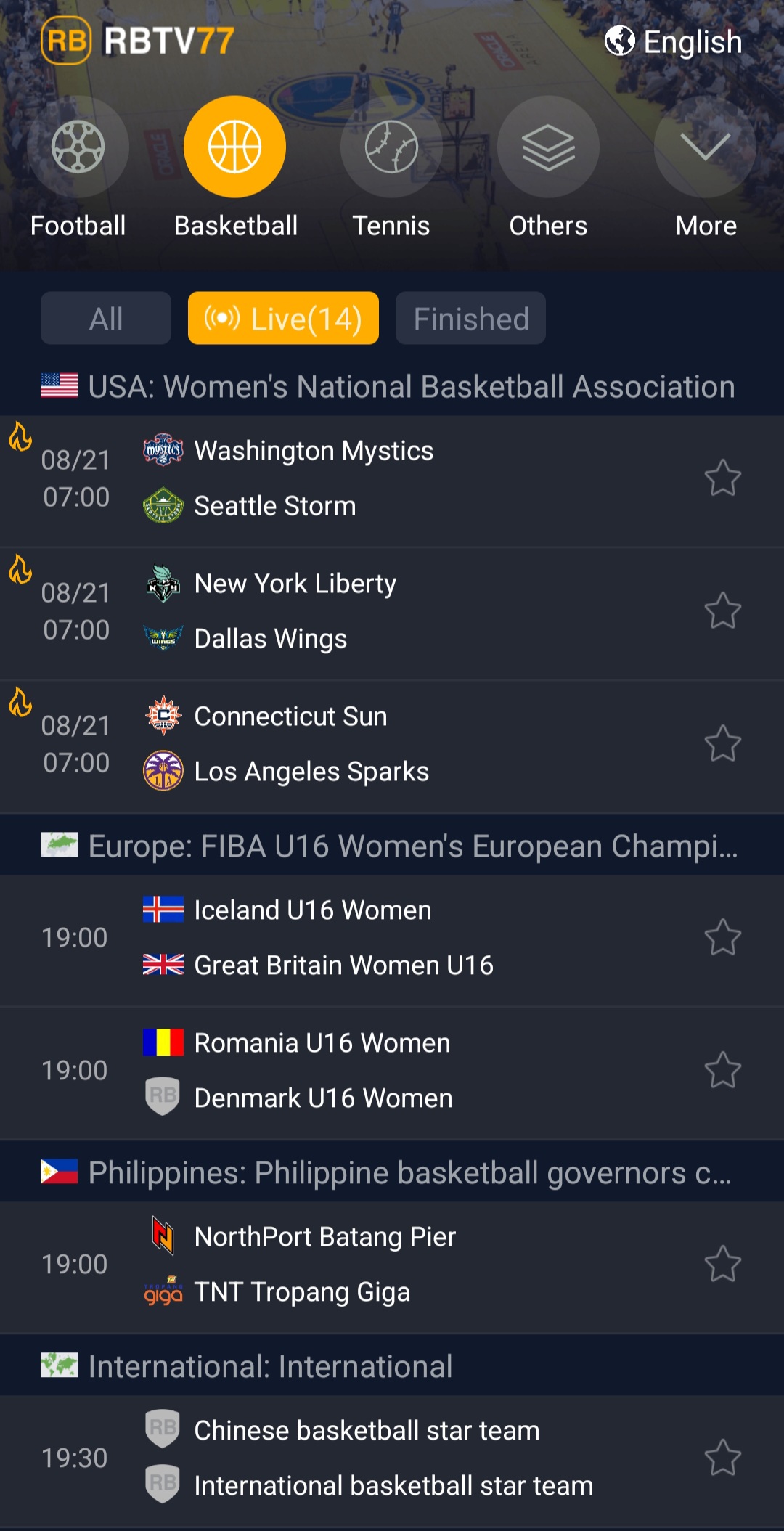Open the English language selector
The height and width of the screenshot is (1531, 784).
tap(674, 41)
